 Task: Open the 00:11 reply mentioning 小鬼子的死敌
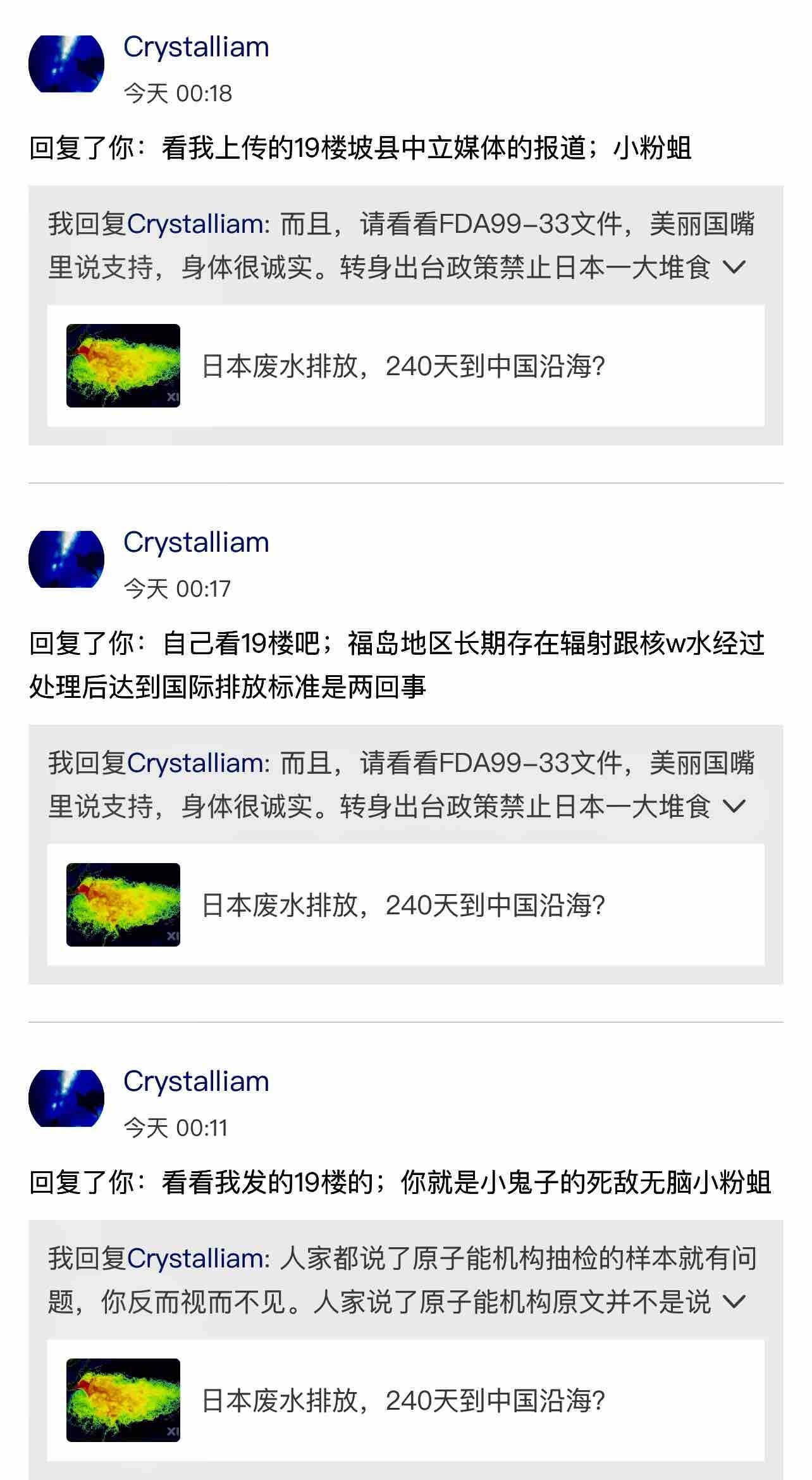click(x=400, y=1182)
